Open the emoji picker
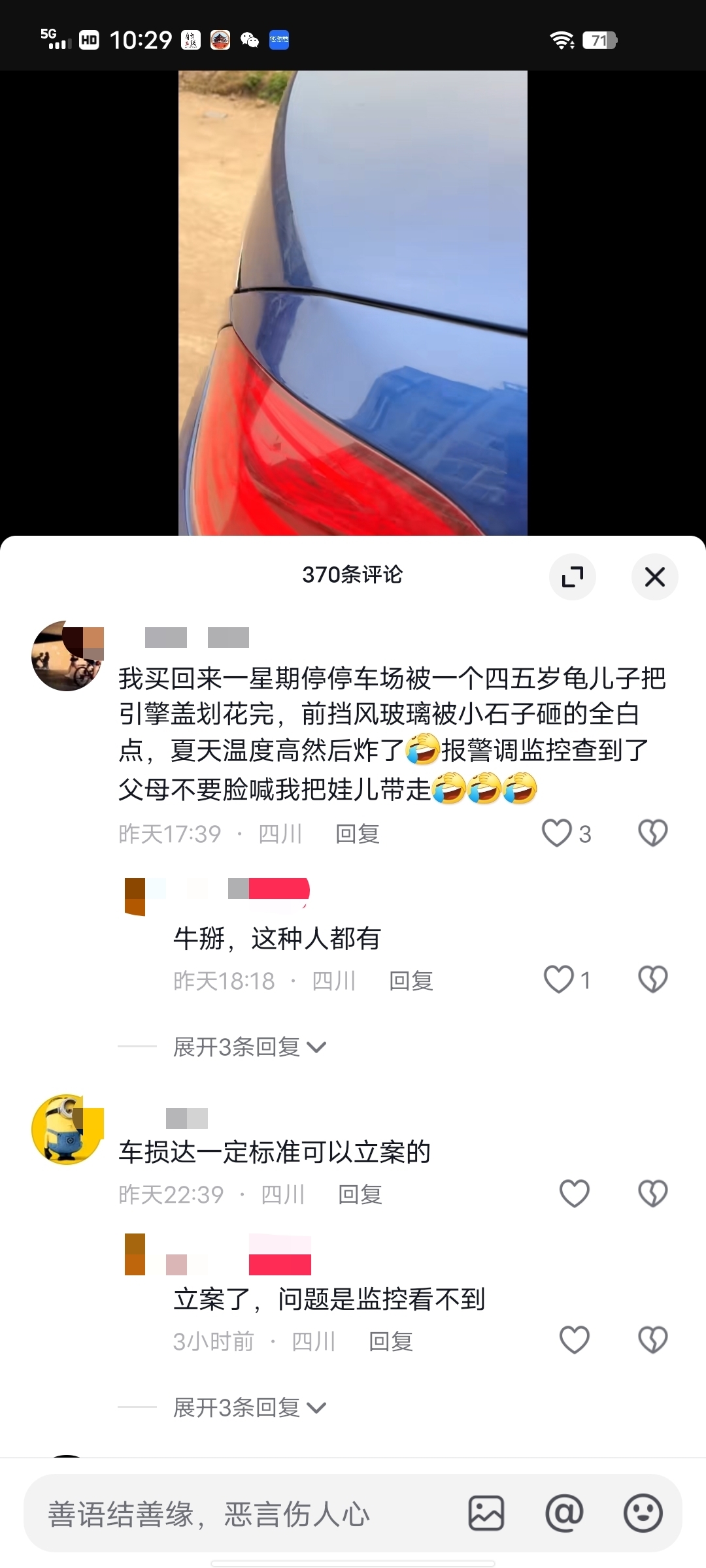The width and height of the screenshot is (706, 1568). coord(643,1513)
